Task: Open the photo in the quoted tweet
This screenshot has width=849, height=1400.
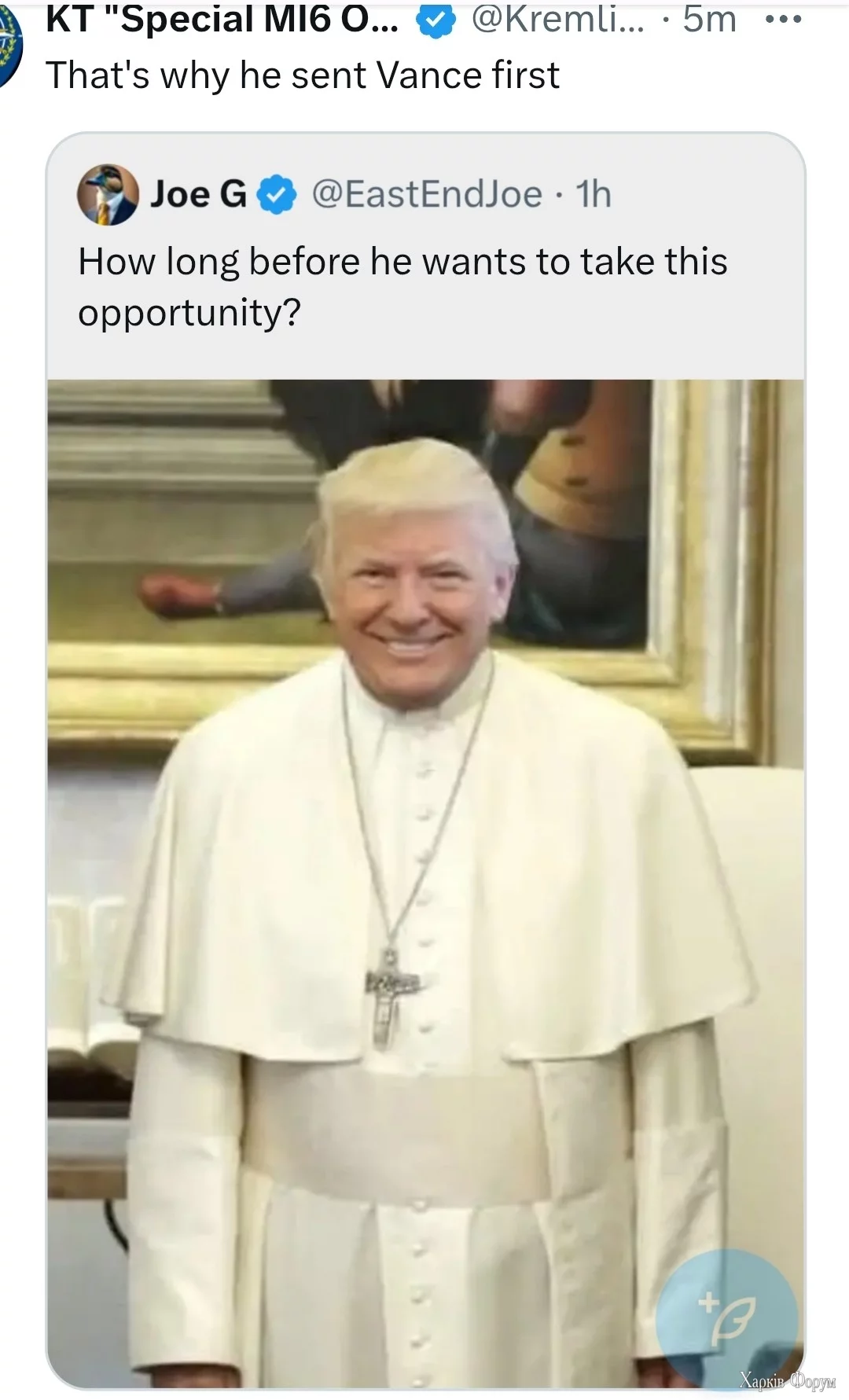Action: [x=424, y=865]
